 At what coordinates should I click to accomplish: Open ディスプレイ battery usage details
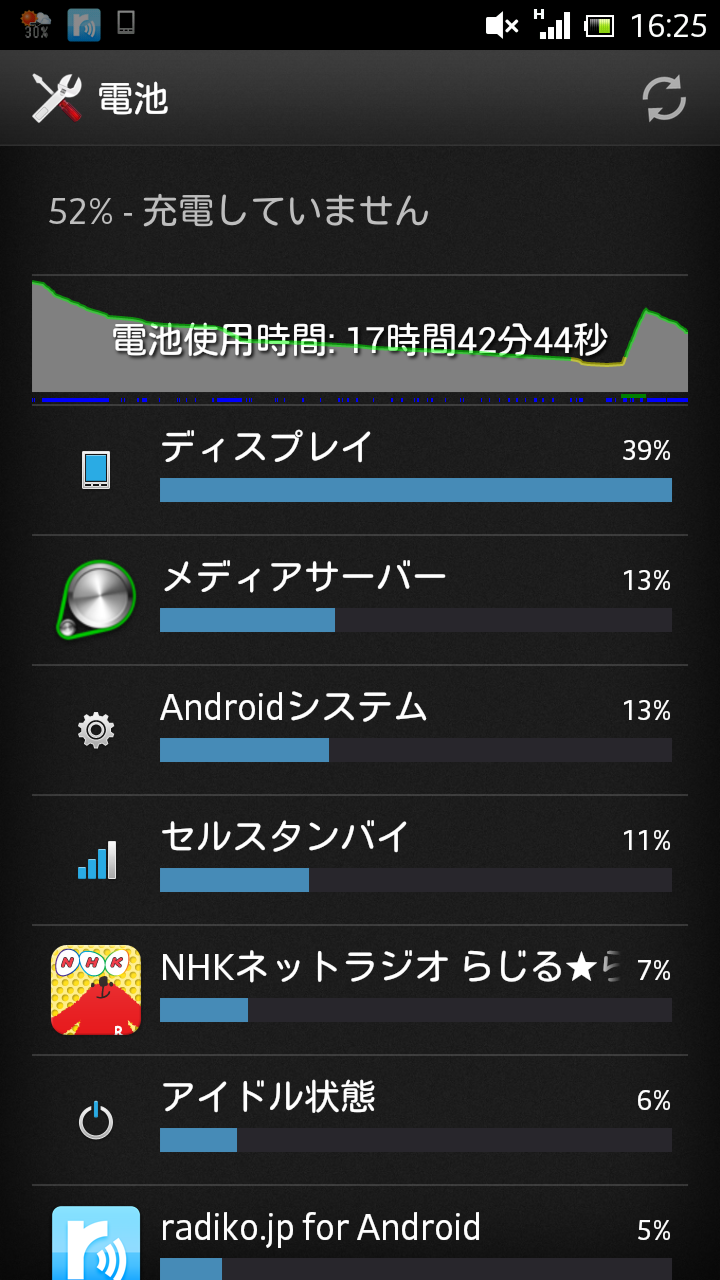(x=360, y=470)
